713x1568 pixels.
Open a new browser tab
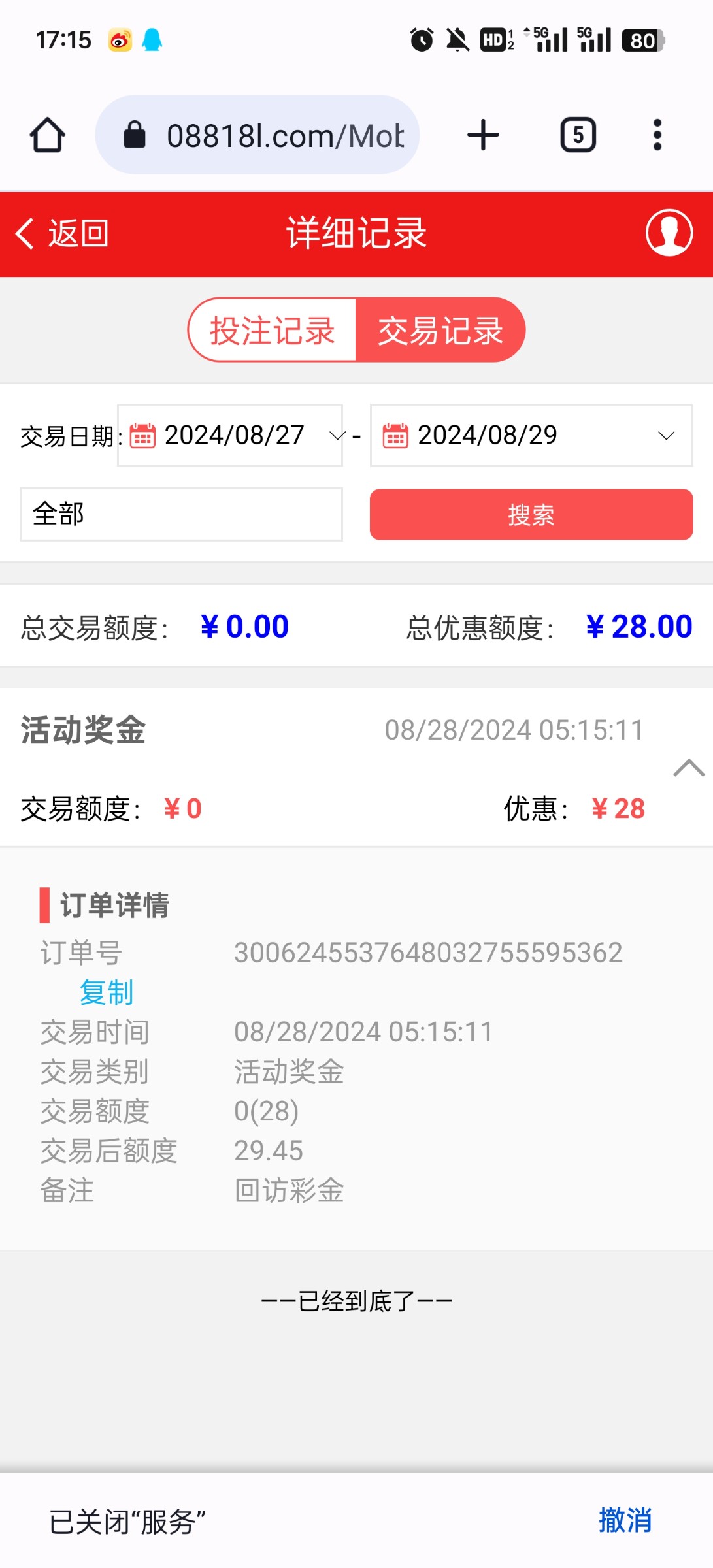(x=483, y=135)
